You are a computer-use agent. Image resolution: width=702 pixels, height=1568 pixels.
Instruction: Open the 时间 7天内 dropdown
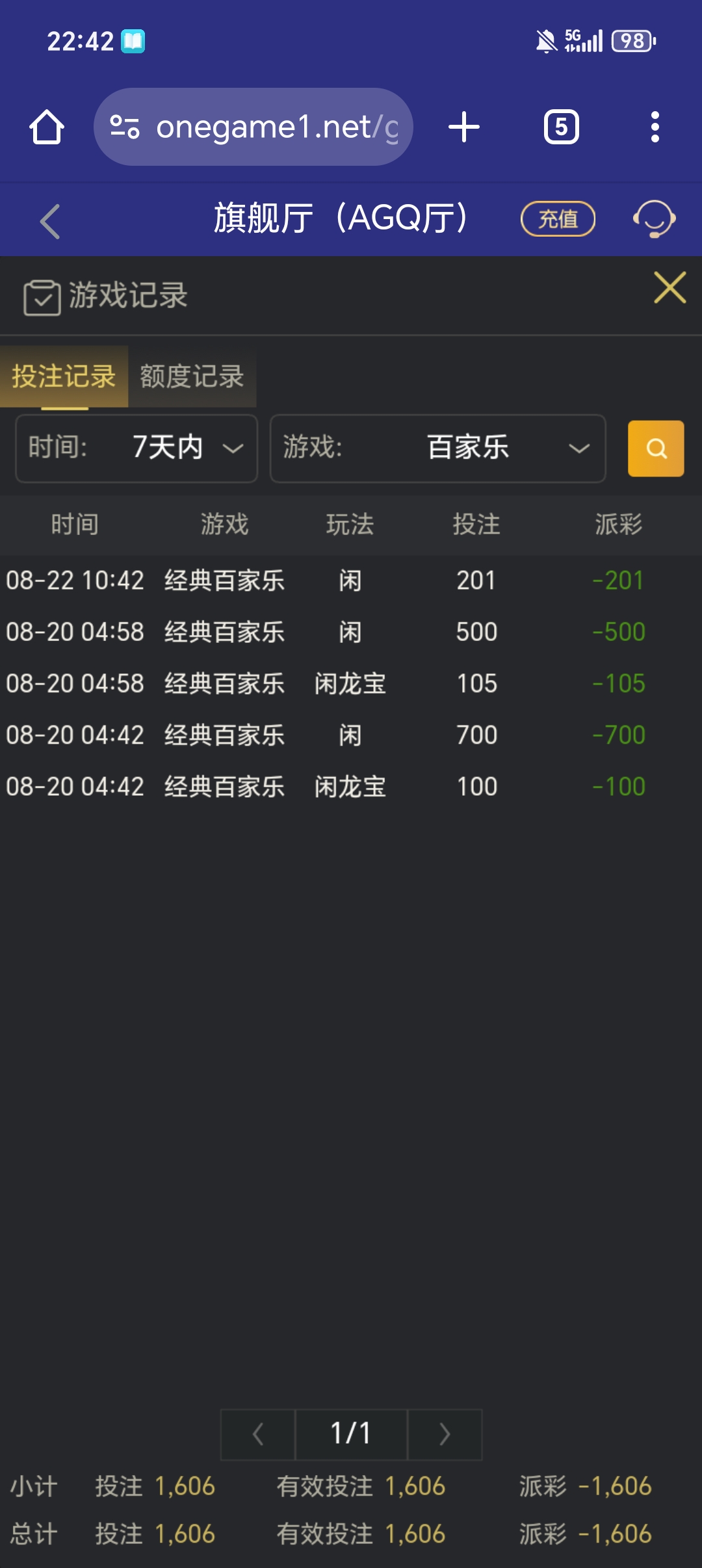pyautogui.click(x=135, y=449)
